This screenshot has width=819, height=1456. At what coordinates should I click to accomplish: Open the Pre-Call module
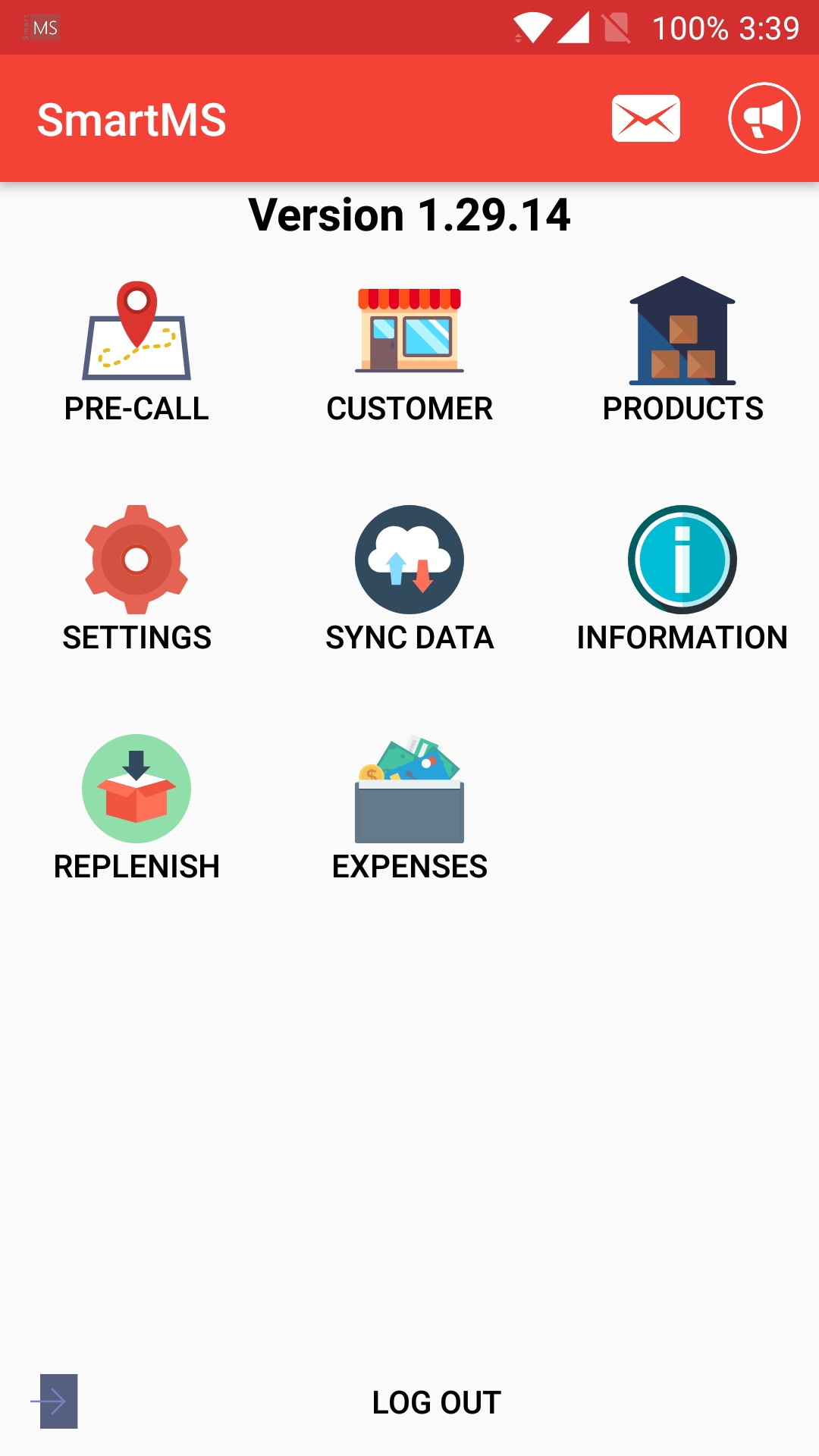136,350
